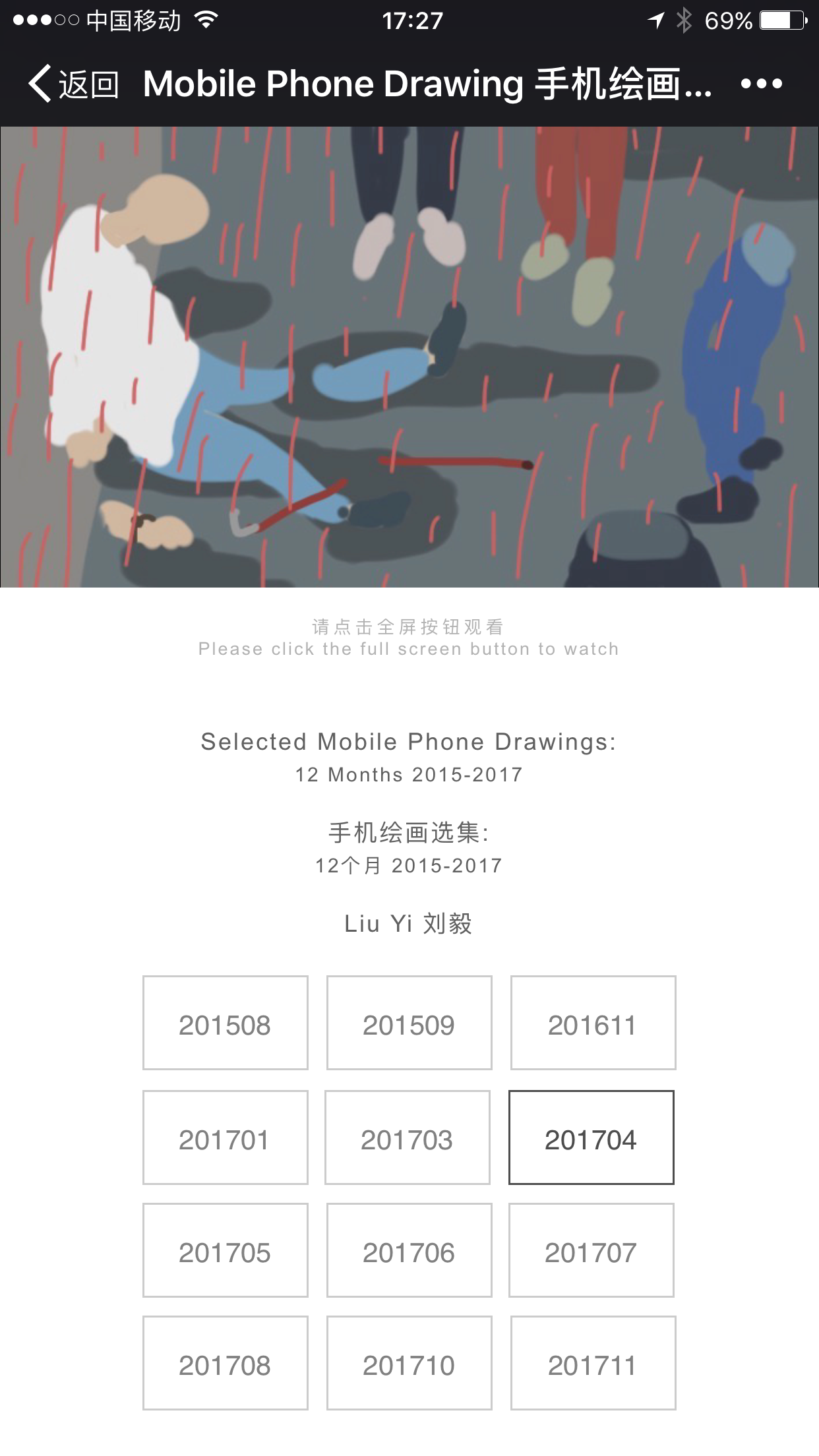Screen dimensions: 819x1456
Task: Select the 201508 month button
Action: [226, 1023]
